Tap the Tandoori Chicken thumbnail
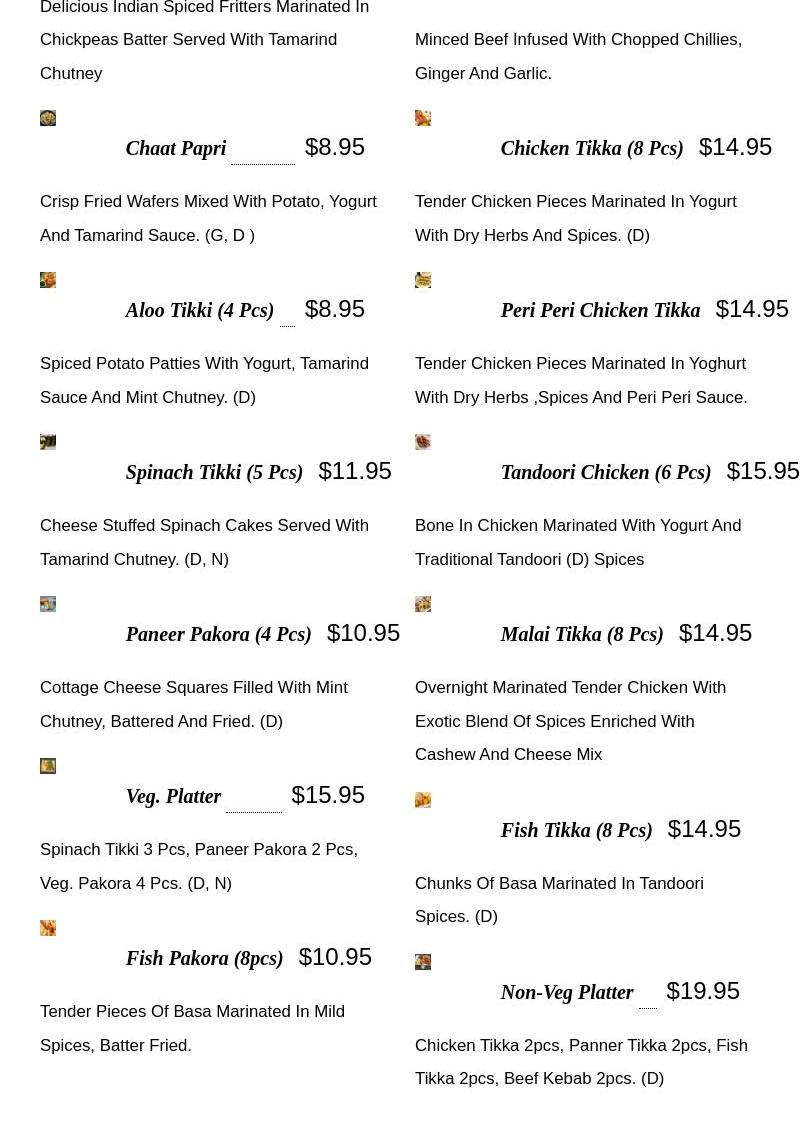Screen dimensions: 800x1122 (423, 442)
